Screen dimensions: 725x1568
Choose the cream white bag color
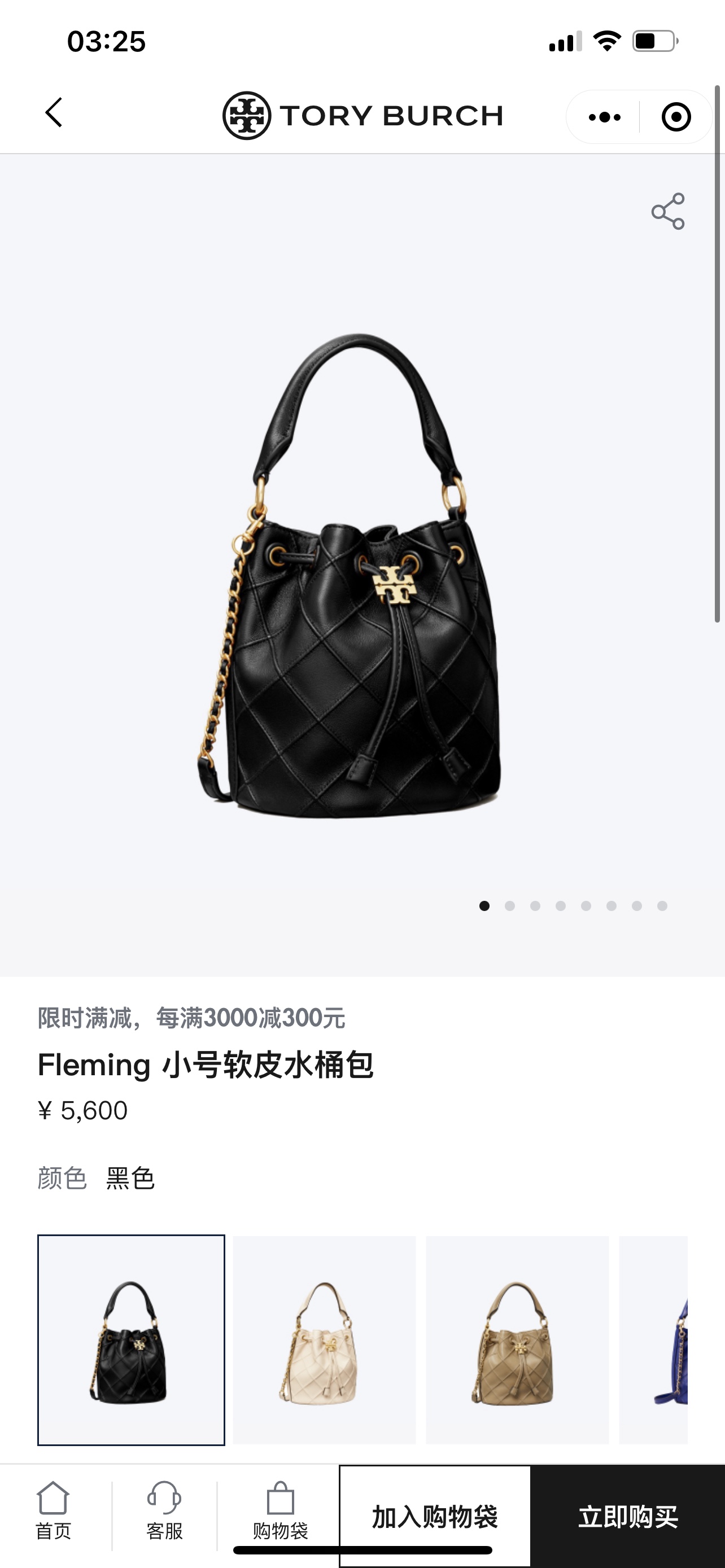click(x=324, y=1340)
